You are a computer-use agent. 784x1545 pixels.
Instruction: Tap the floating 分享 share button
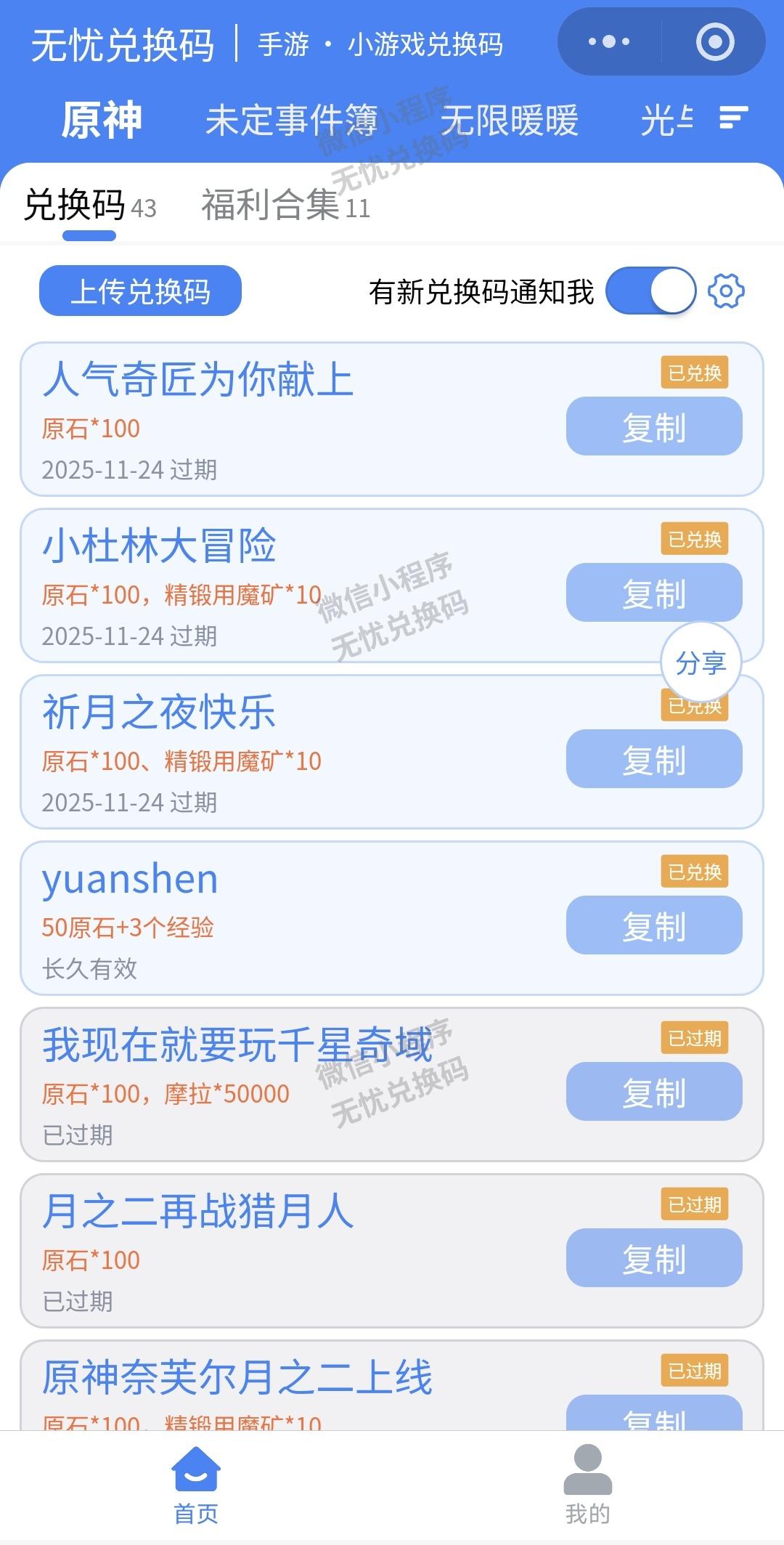click(x=701, y=662)
